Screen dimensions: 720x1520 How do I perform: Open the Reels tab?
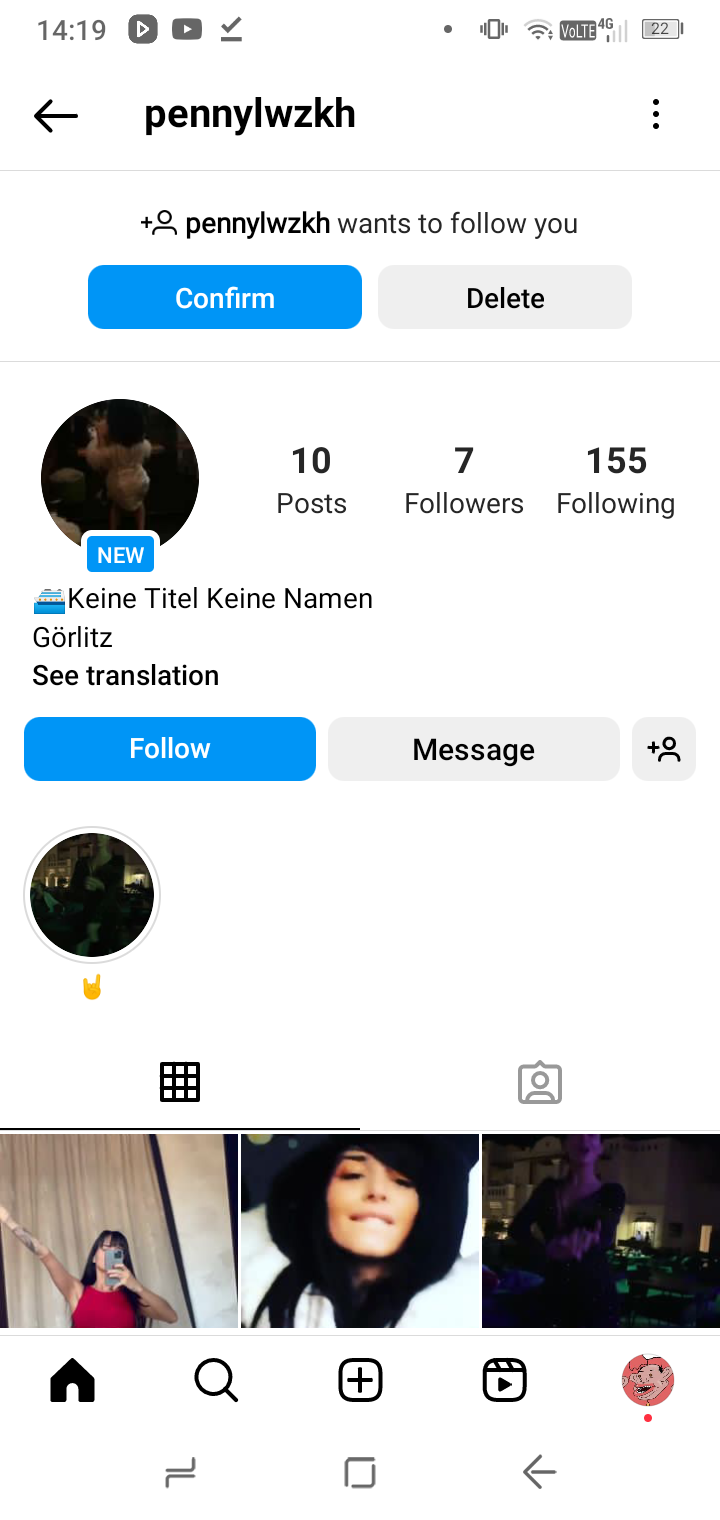[504, 1382]
